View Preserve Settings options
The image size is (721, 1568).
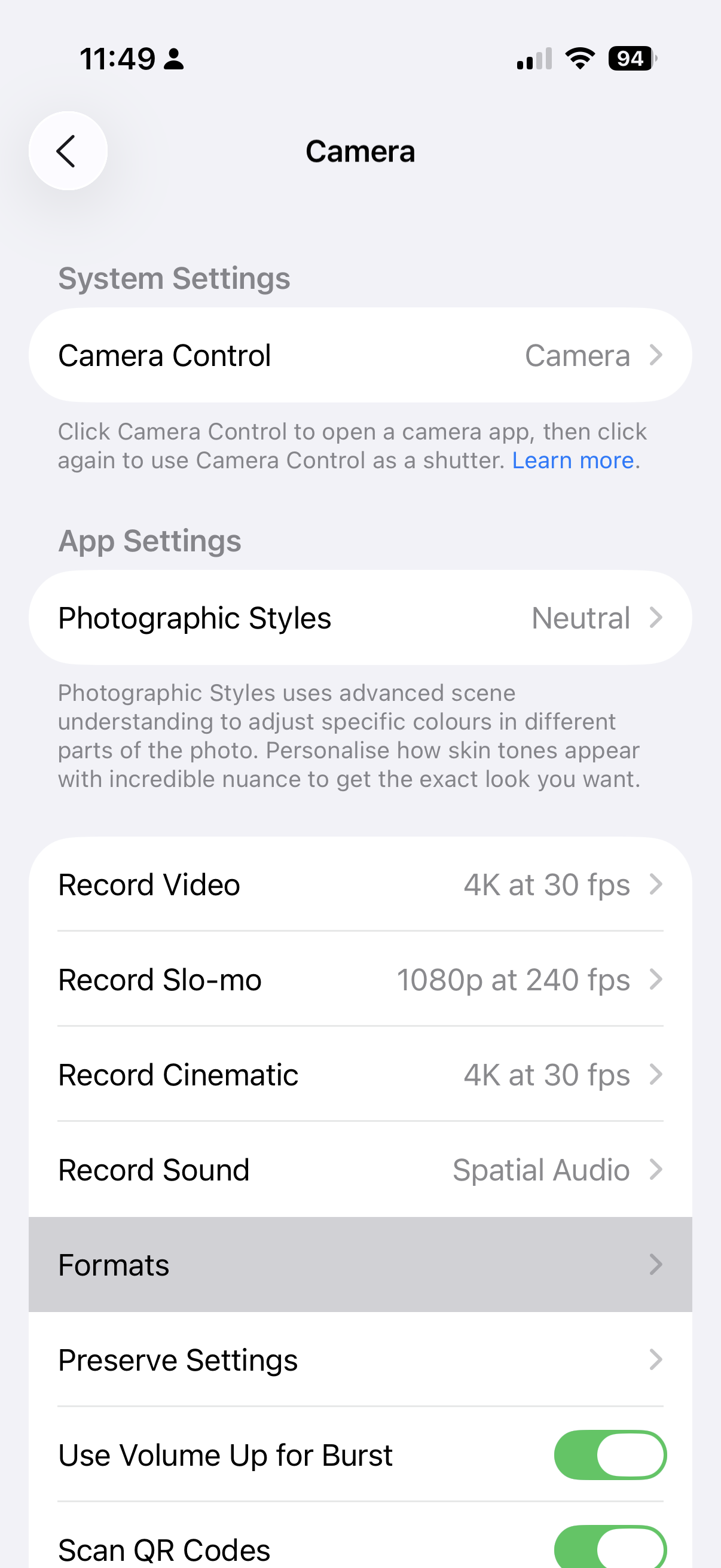click(359, 1359)
